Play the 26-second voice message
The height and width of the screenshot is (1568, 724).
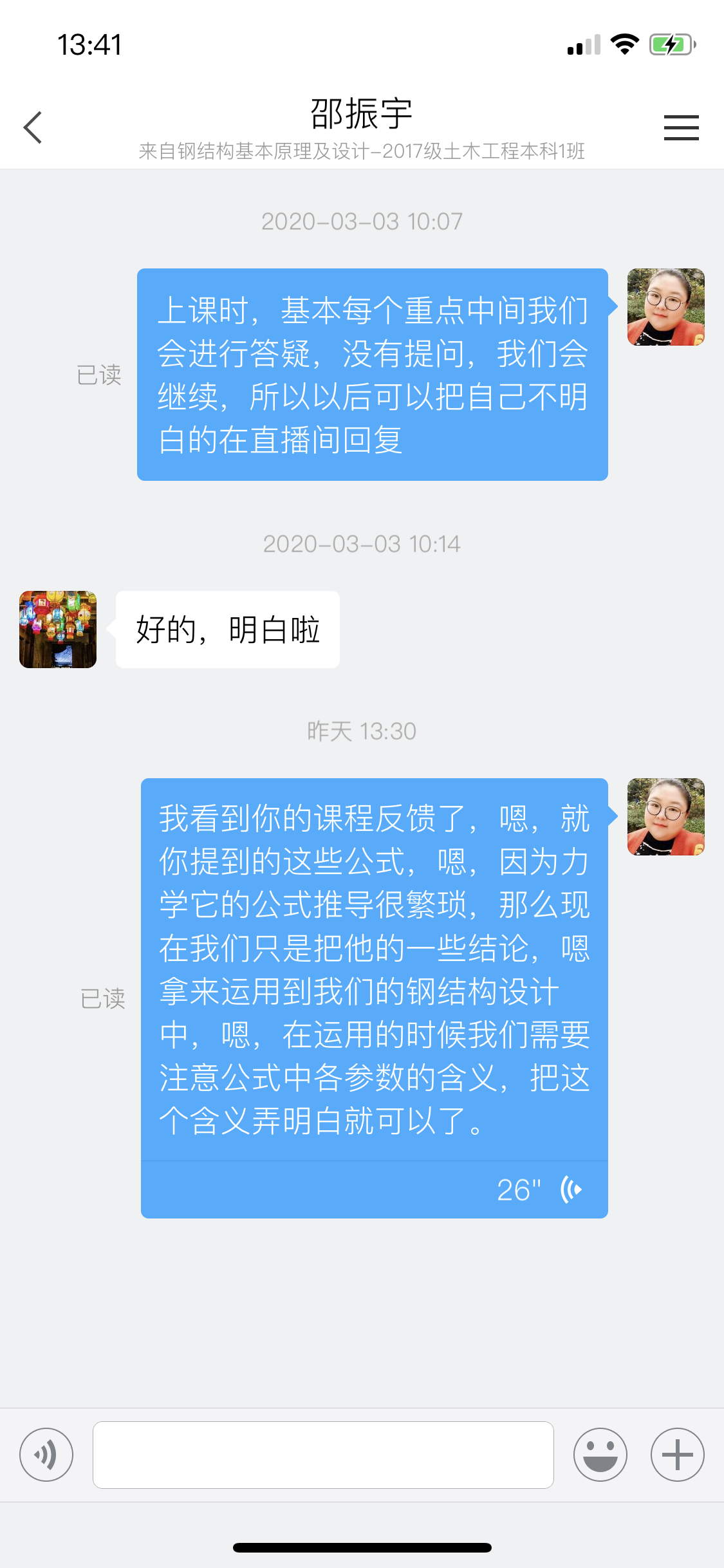(570, 1190)
